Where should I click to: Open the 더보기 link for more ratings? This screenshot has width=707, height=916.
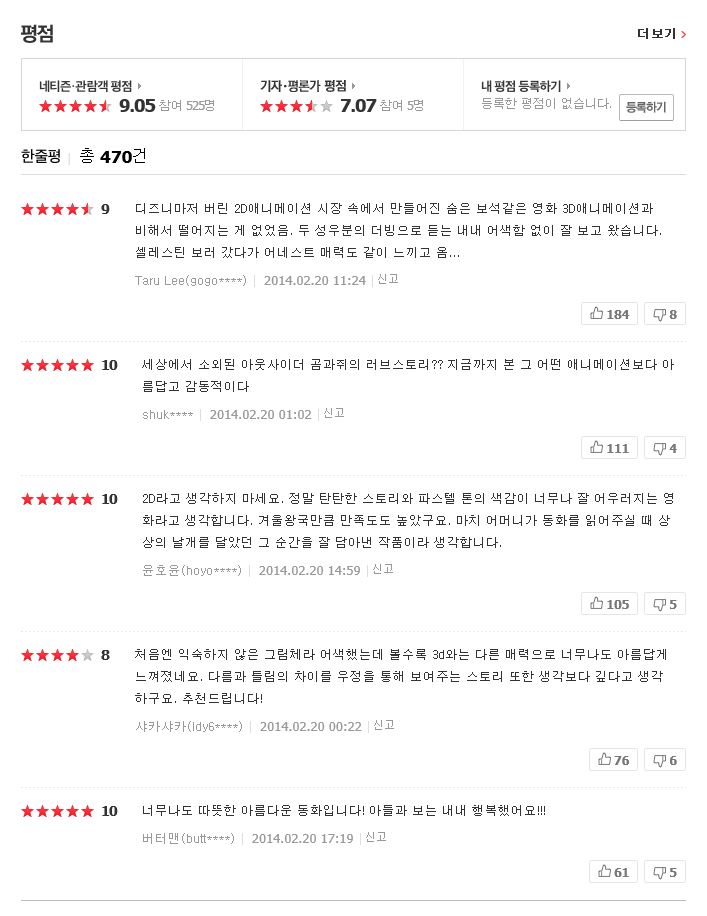661,34
